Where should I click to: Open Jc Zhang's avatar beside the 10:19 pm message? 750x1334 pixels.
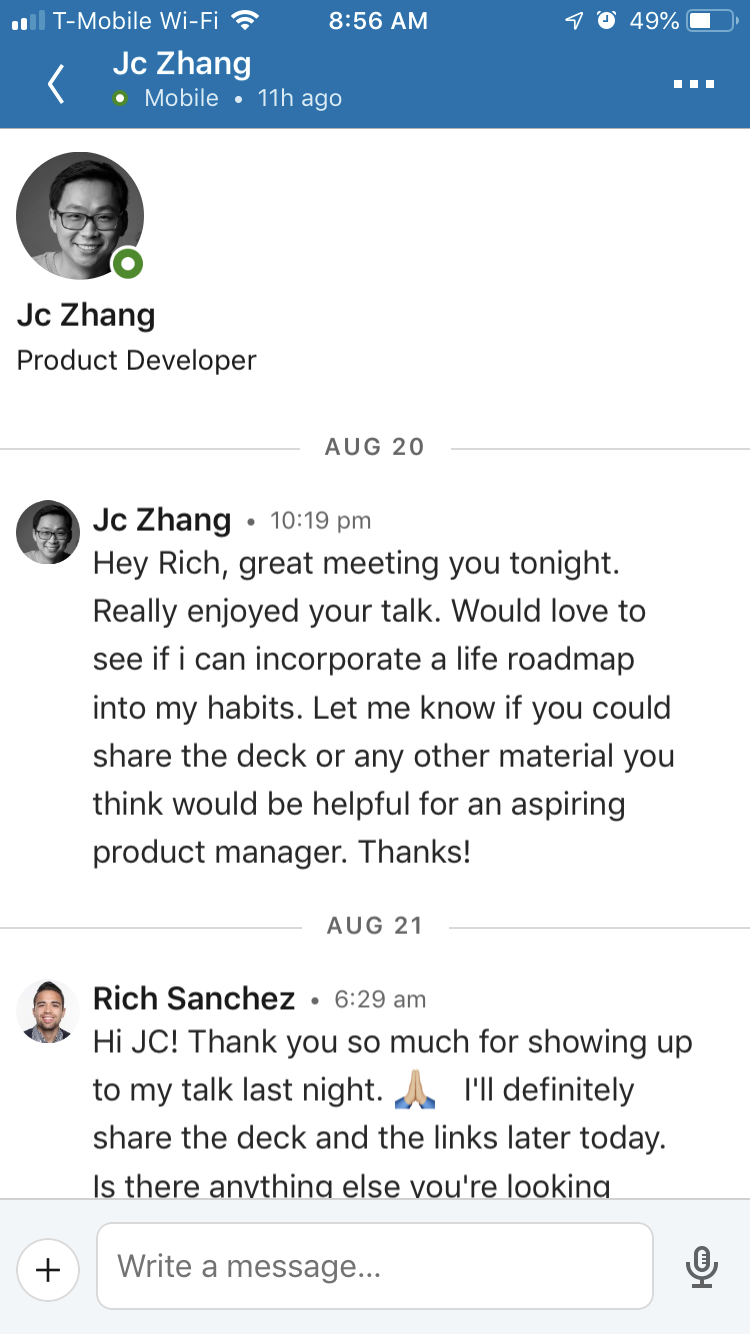pyautogui.click(x=48, y=532)
